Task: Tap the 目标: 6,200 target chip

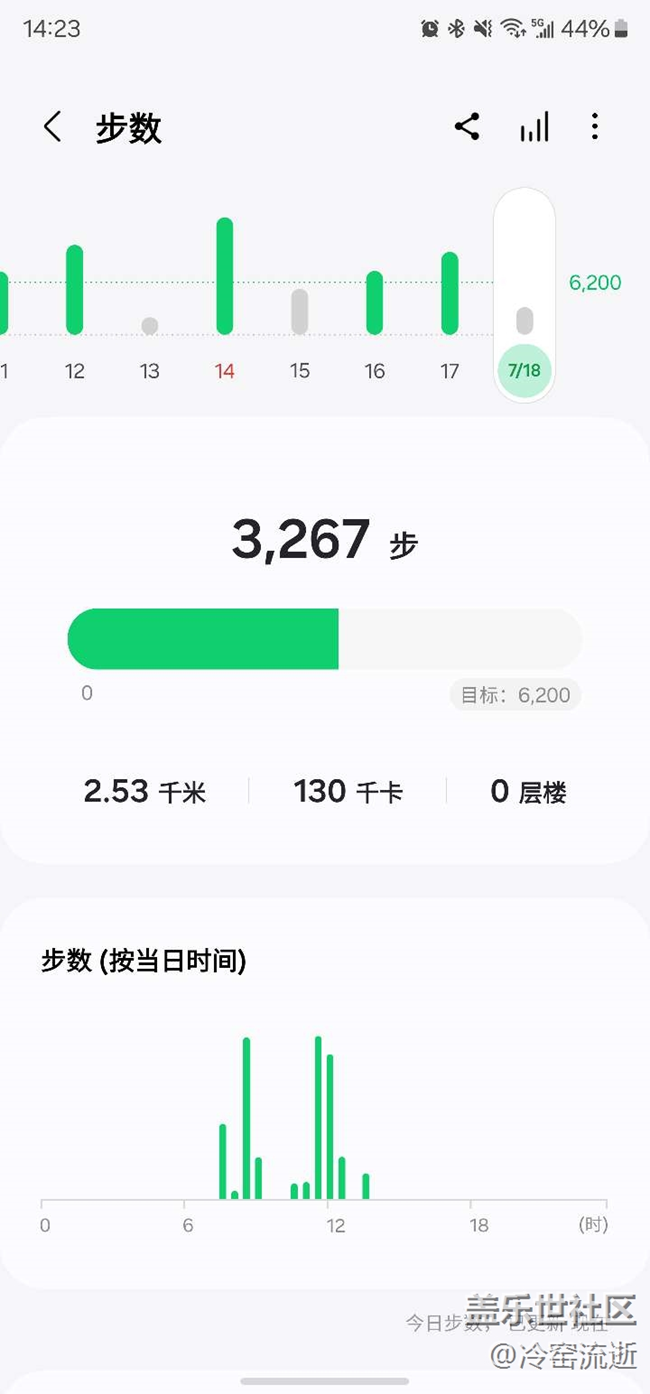Action: point(515,695)
